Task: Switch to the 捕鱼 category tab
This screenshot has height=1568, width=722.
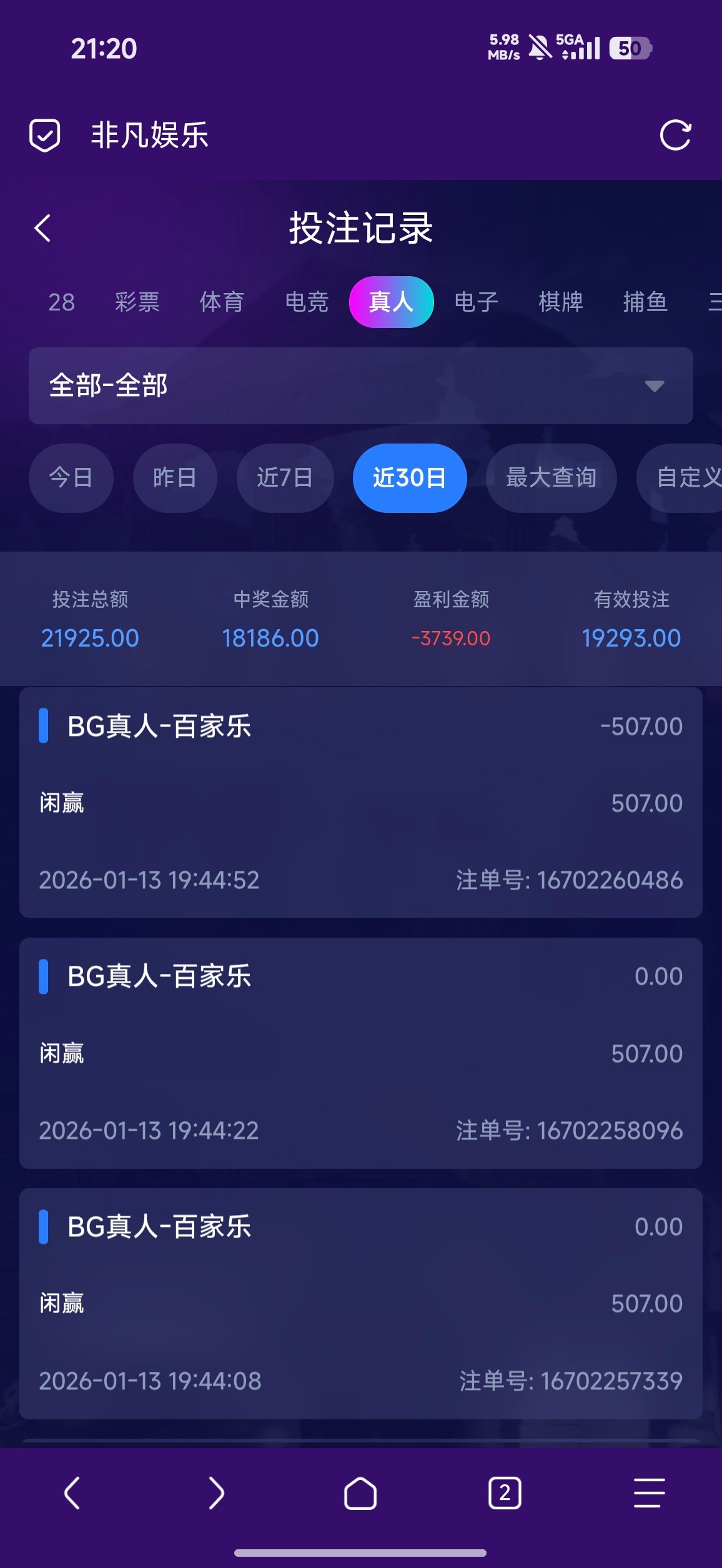Action: coord(646,302)
